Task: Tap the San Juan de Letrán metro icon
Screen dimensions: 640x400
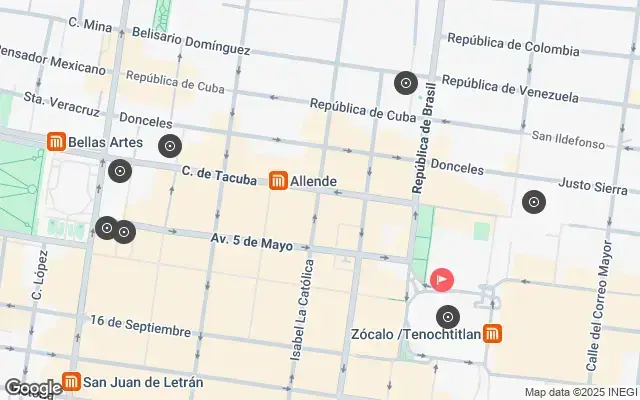Action: 70,381
